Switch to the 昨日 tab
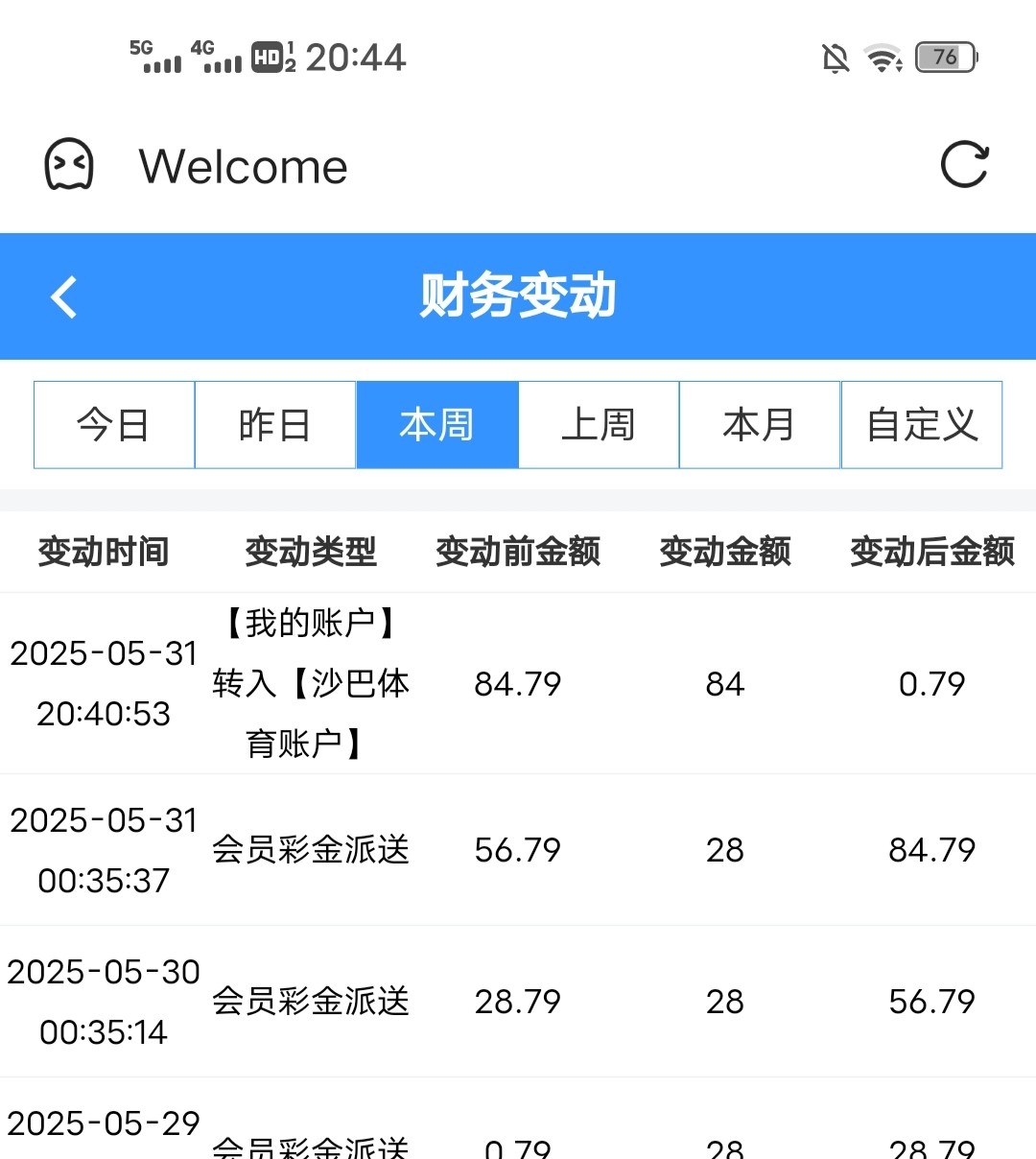The image size is (1036, 1159). [x=275, y=424]
